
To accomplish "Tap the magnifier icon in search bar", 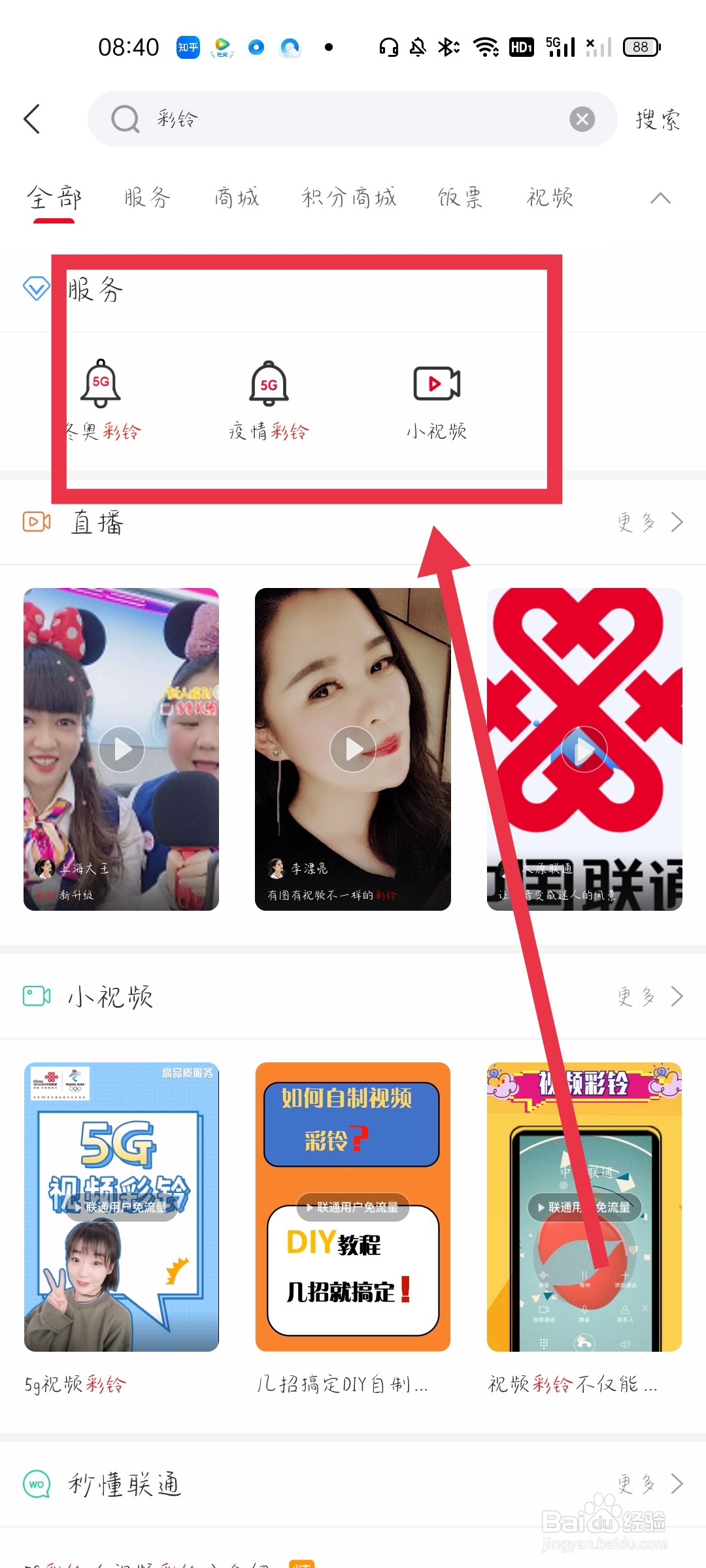I will pyautogui.click(x=124, y=119).
